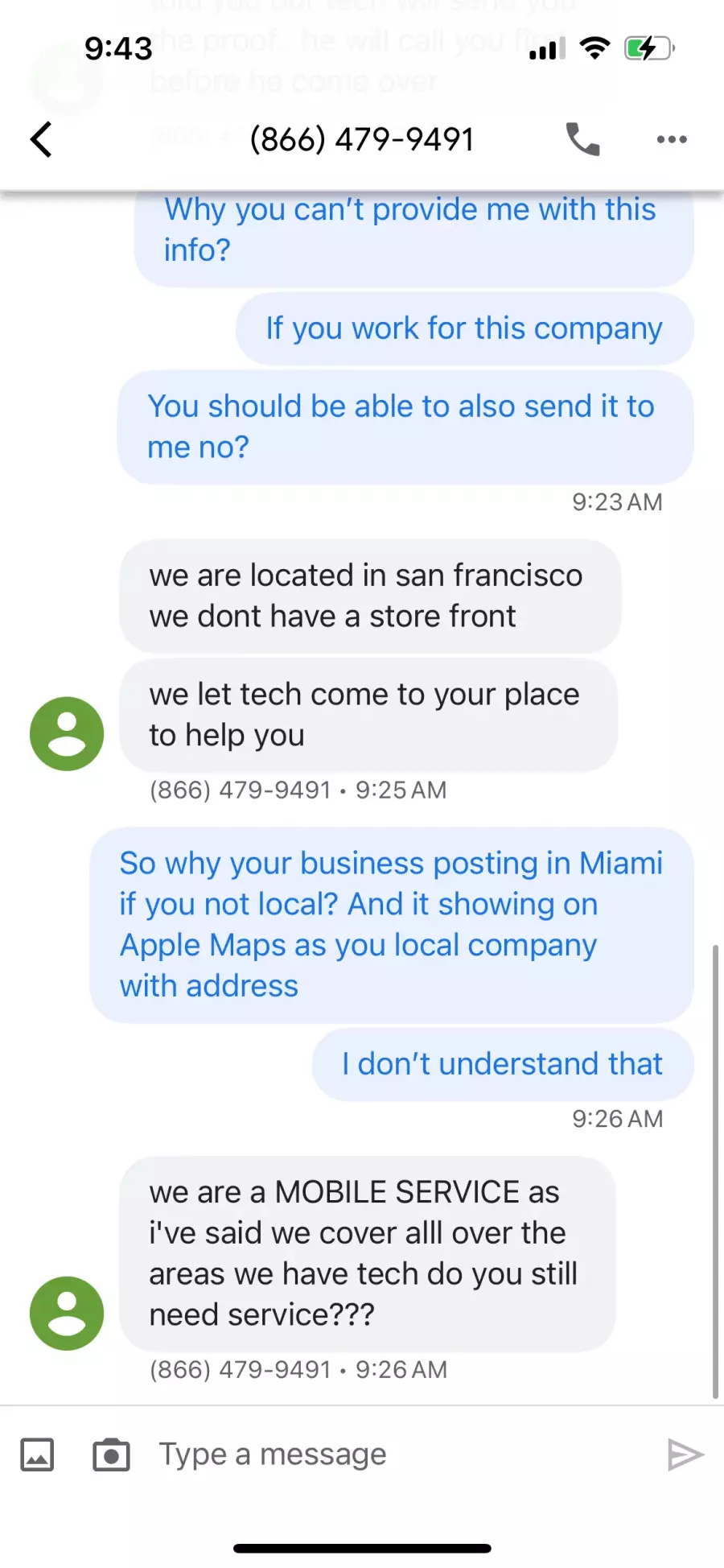Screen dimensions: 724x1568
Task: Attach a picture from the gallery
Action: tap(37, 1455)
